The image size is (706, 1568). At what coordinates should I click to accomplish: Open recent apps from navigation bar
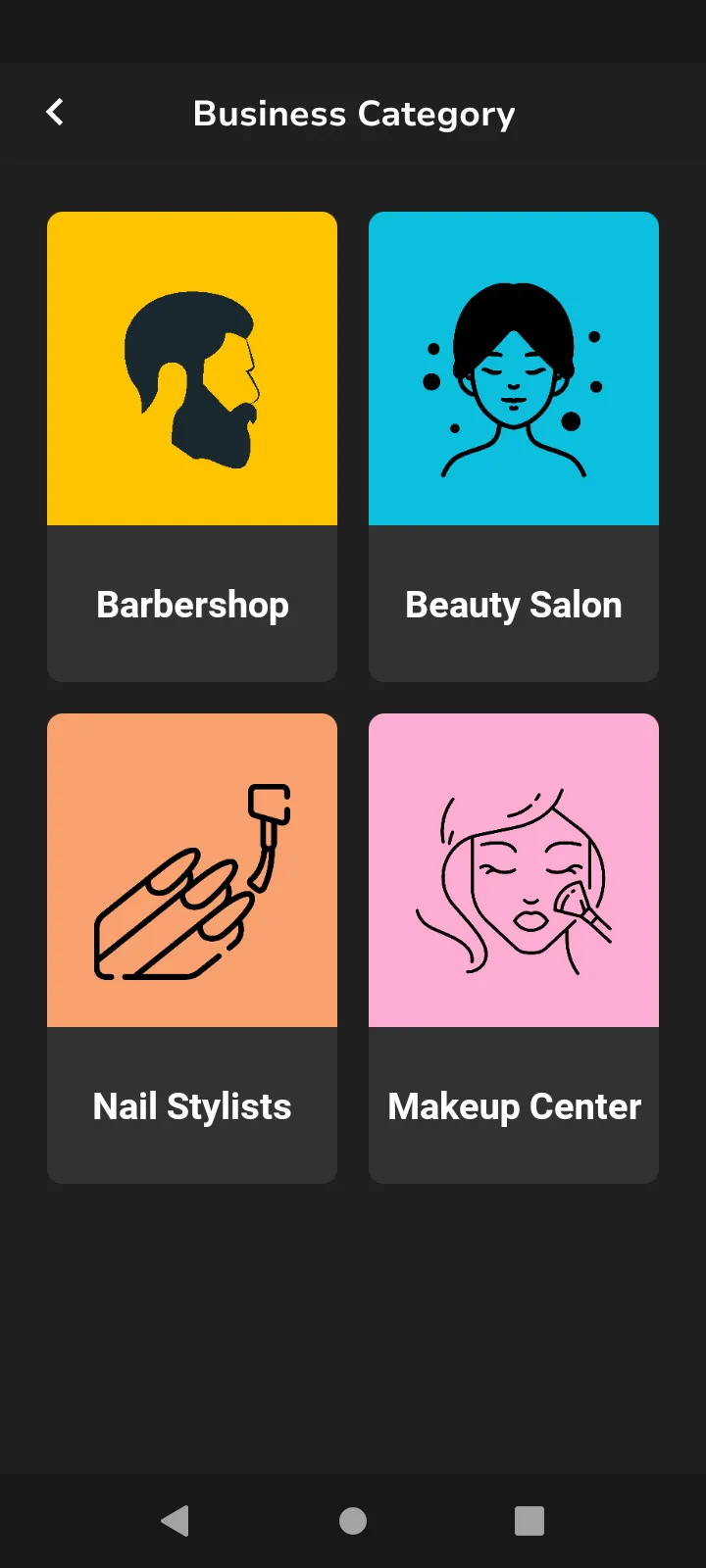(x=529, y=1520)
